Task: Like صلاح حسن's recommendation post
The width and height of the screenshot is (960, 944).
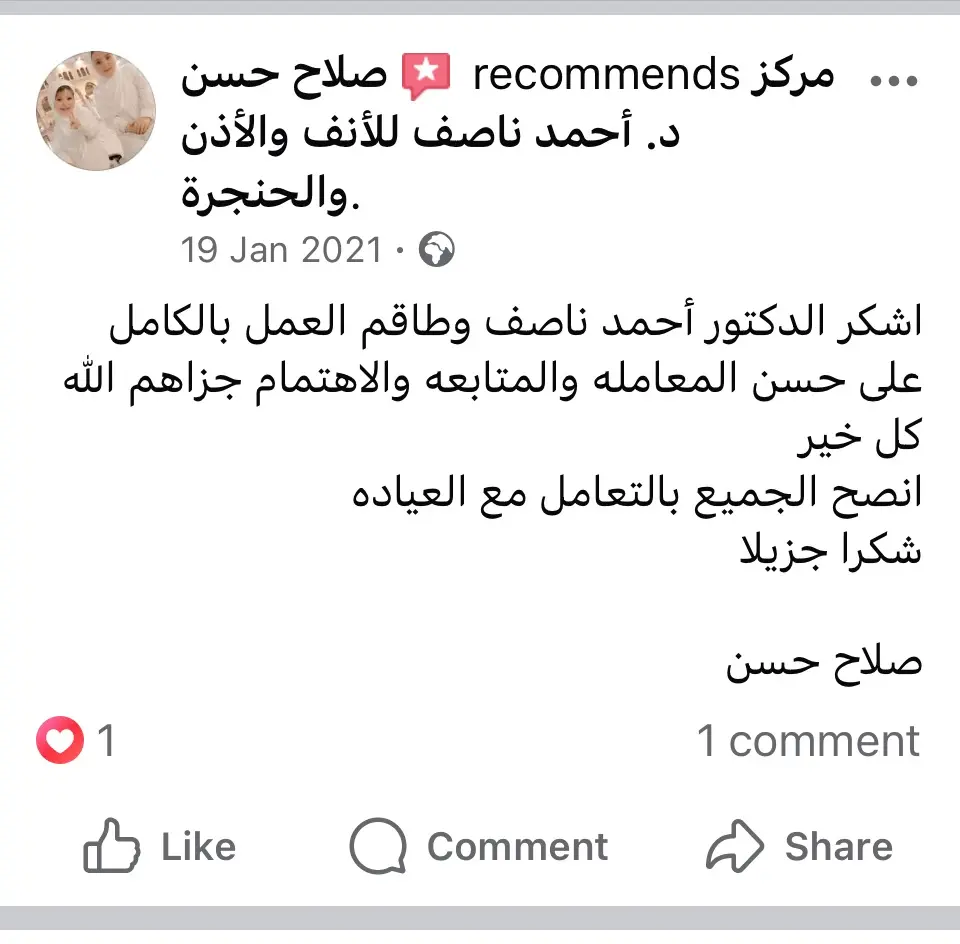Action: pos(160,847)
